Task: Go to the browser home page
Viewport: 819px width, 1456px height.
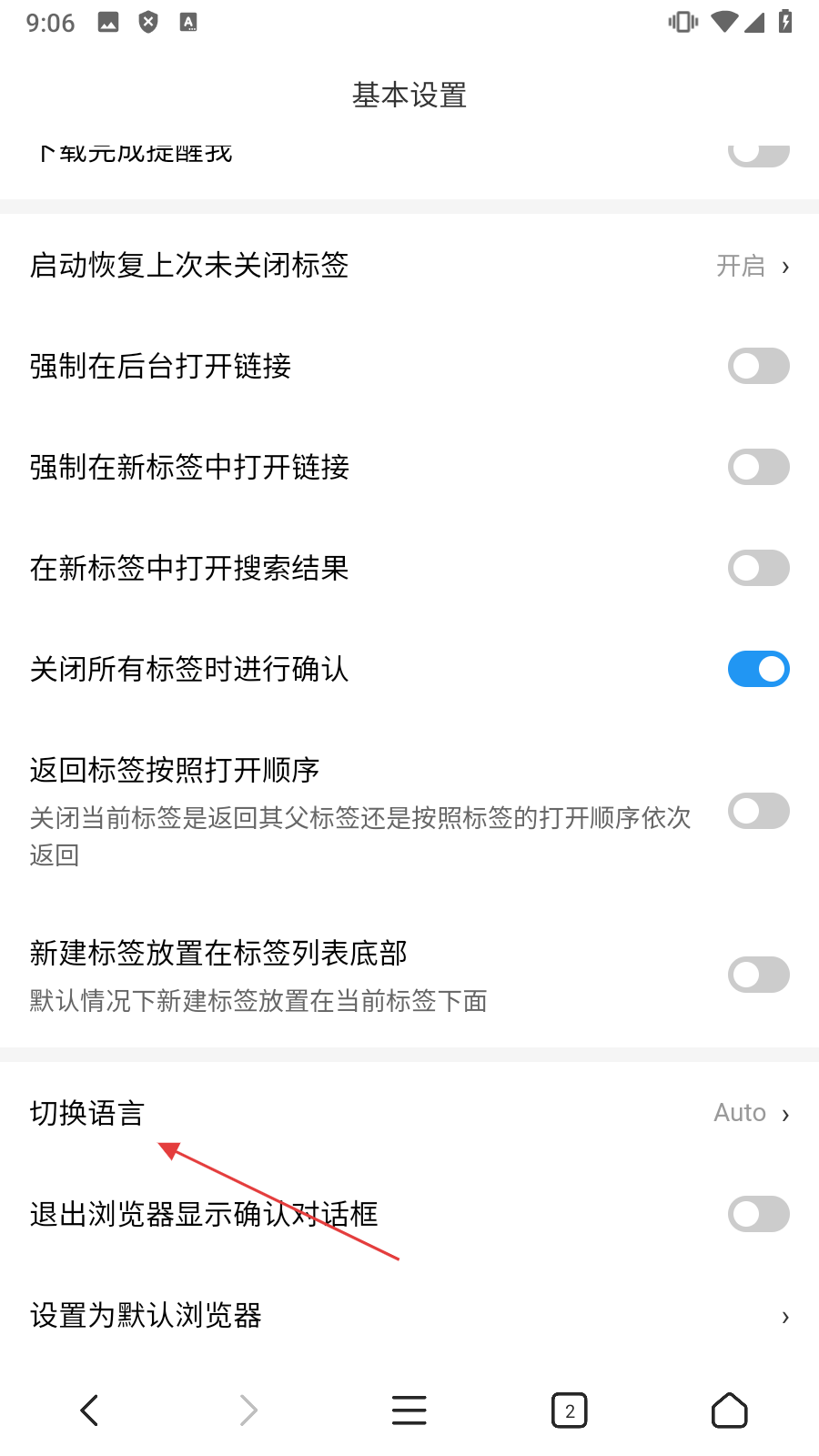Action: (x=729, y=1410)
